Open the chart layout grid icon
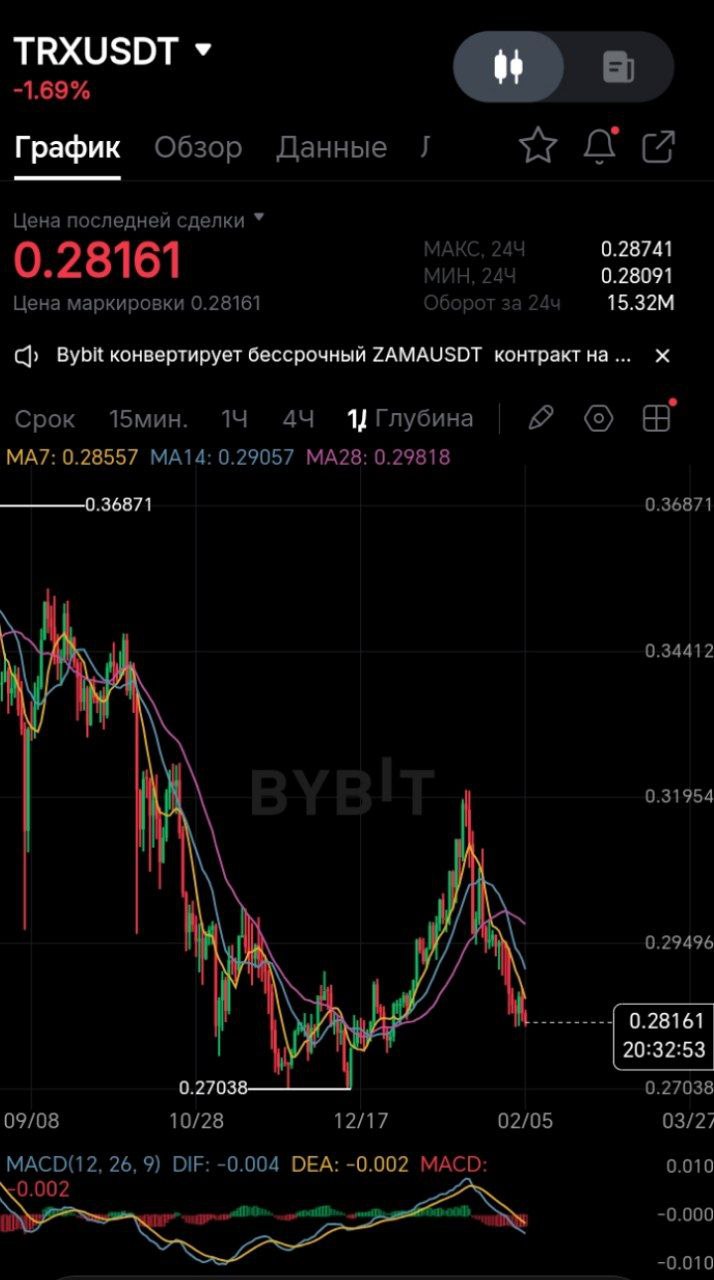 656,419
